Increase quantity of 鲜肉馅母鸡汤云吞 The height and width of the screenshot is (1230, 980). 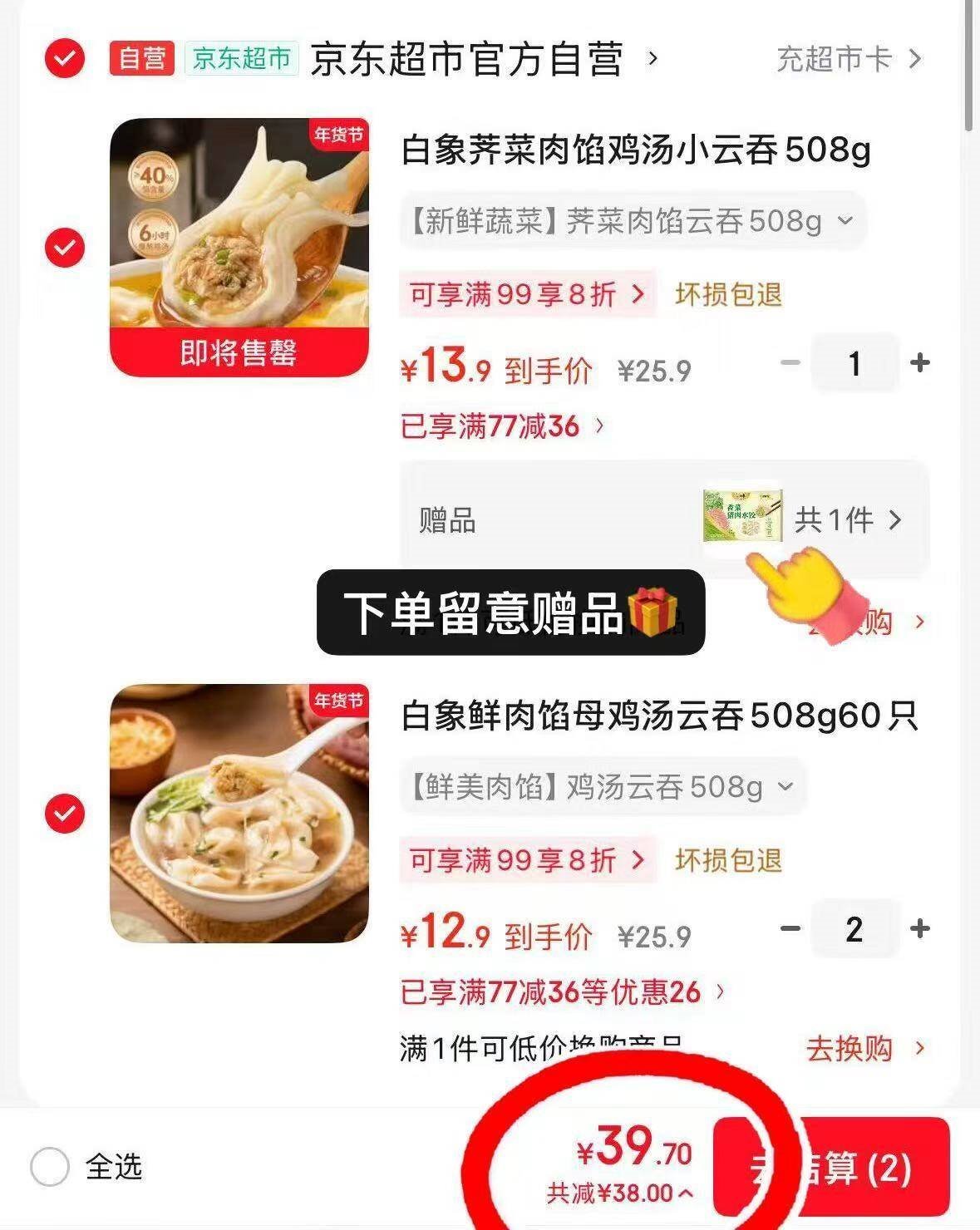pos(919,929)
